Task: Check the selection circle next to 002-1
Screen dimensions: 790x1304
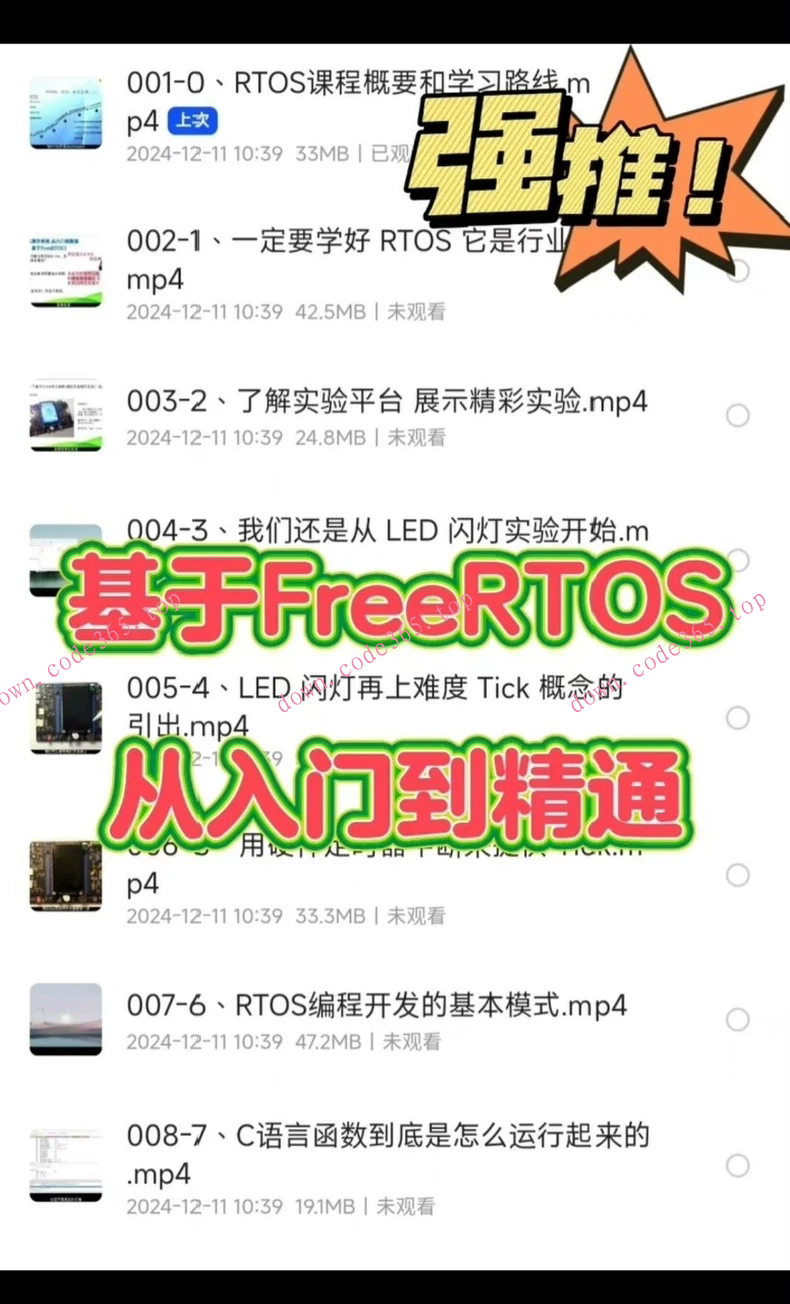Action: (x=737, y=272)
